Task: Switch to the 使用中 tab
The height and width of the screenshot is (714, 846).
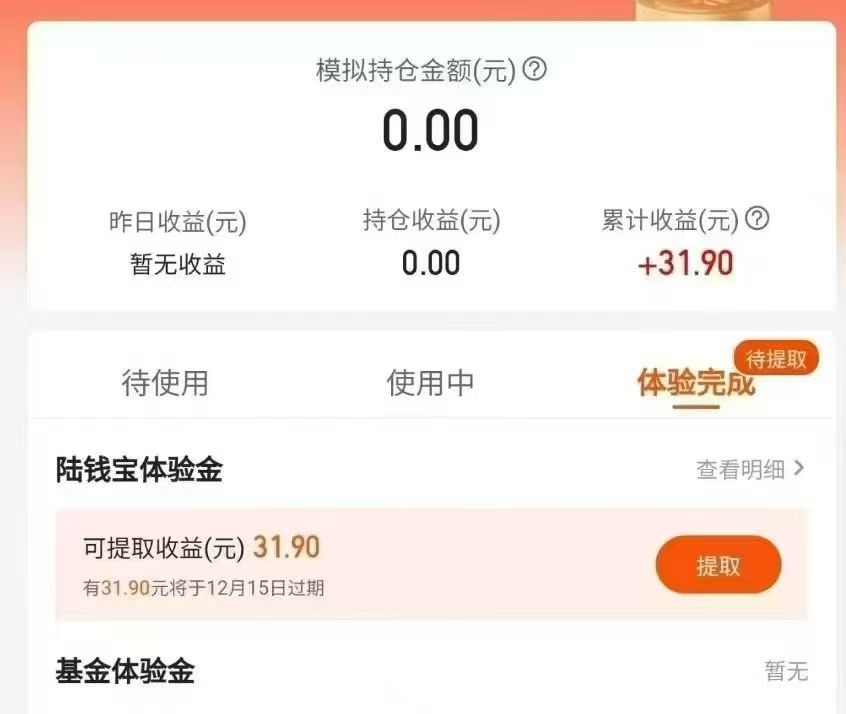Action: click(430, 383)
